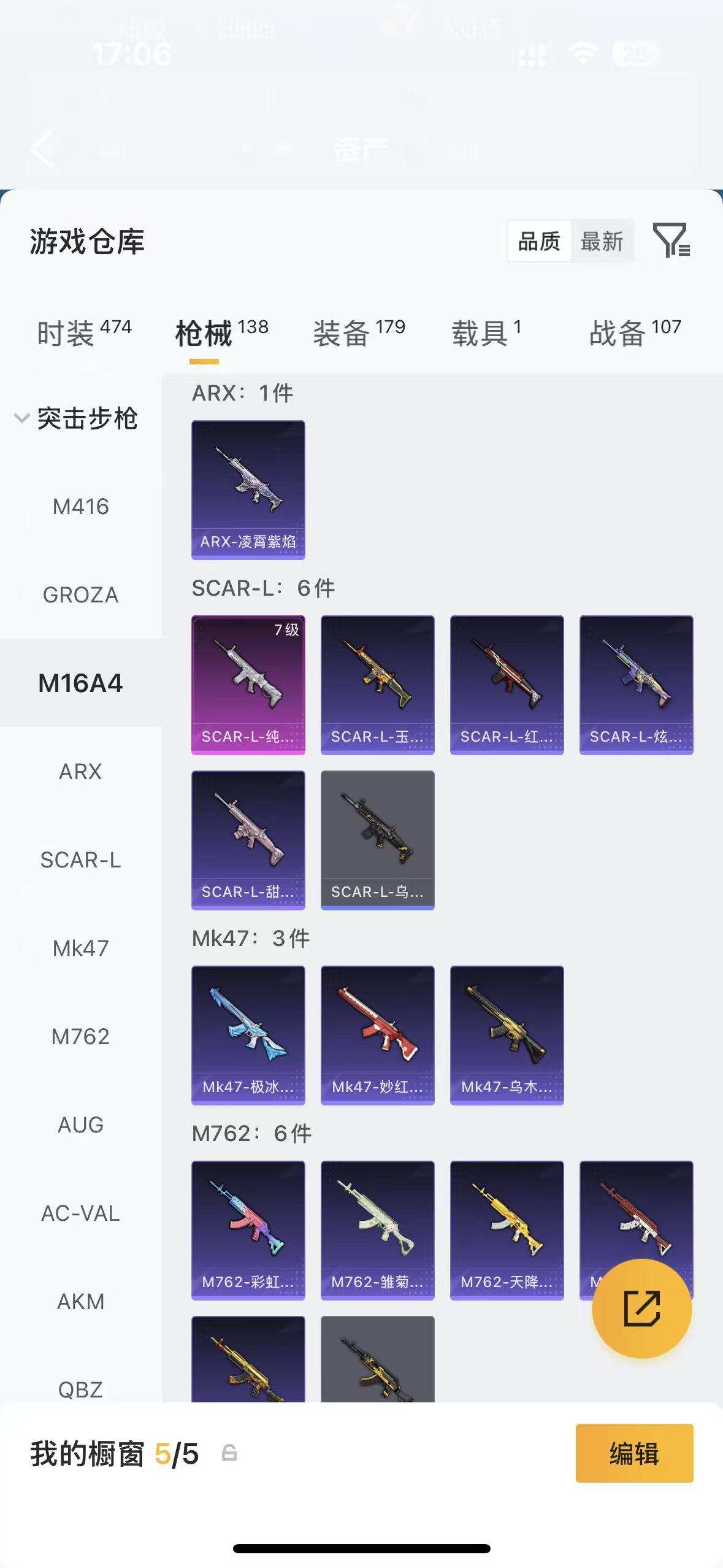Open the ARX-凌霄紫焰 skin
Image resolution: width=723 pixels, height=1568 pixels.
[x=248, y=490]
